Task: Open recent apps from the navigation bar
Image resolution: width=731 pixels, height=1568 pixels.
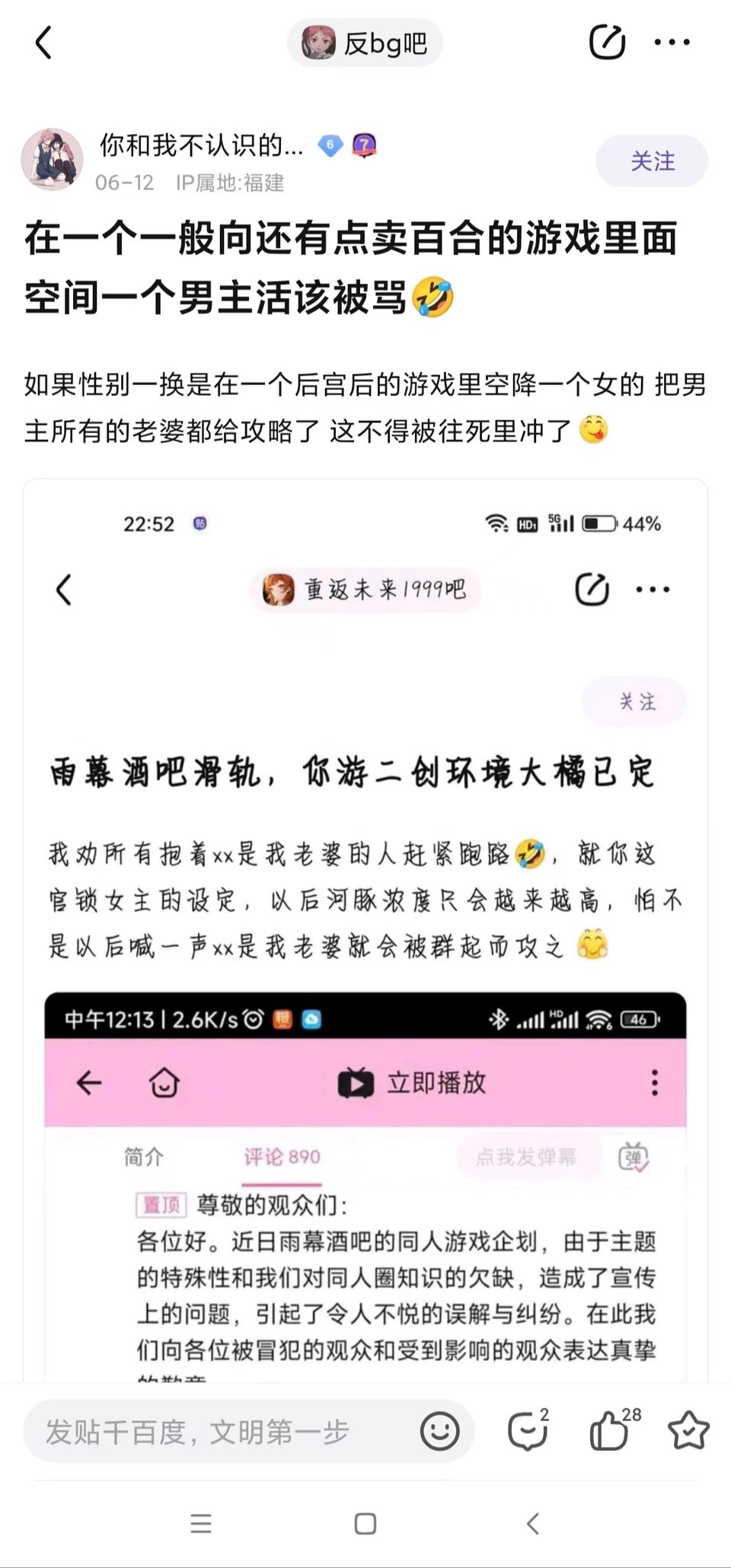Action: (201, 1524)
